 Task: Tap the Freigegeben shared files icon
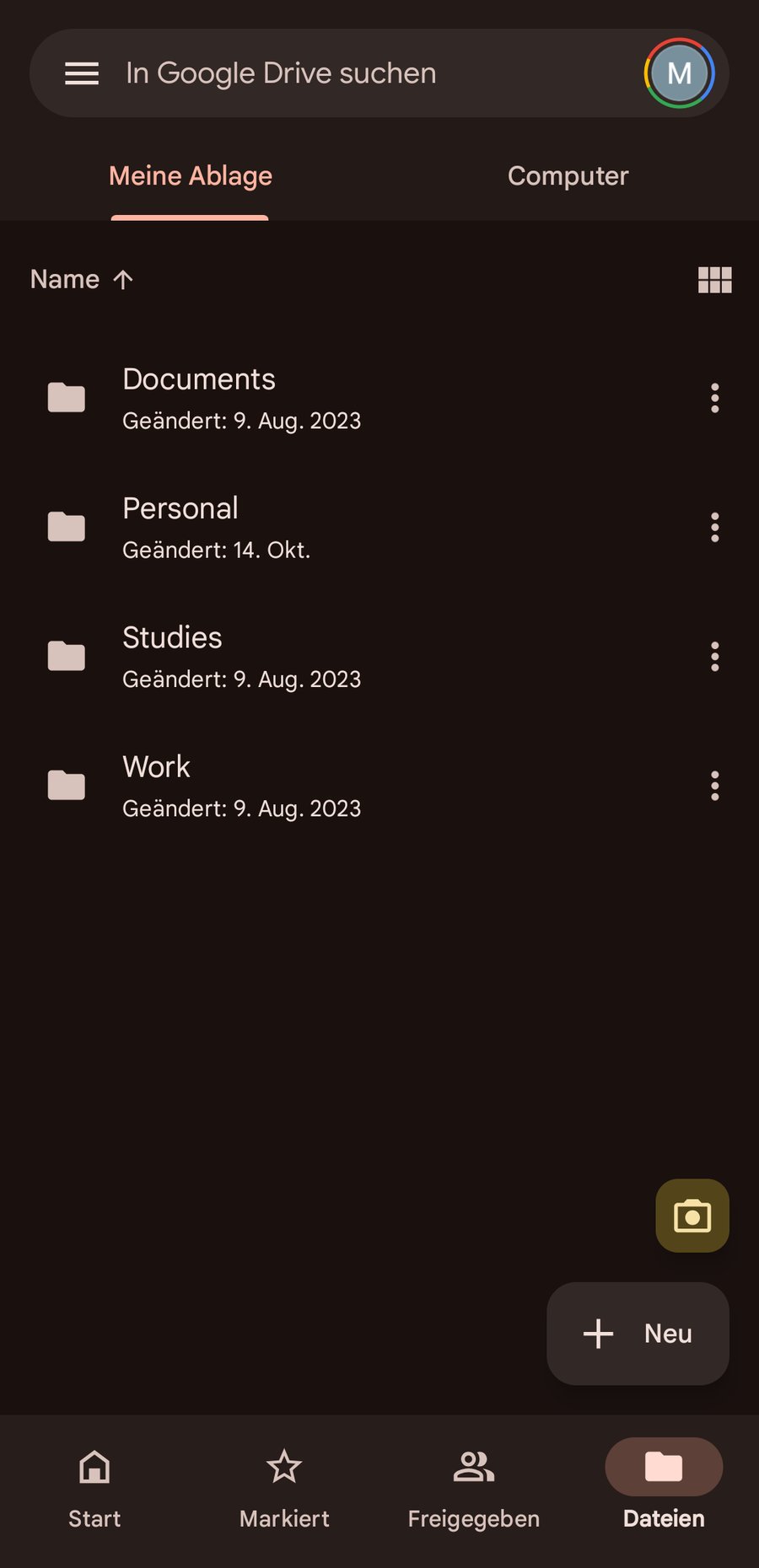pos(473,1467)
